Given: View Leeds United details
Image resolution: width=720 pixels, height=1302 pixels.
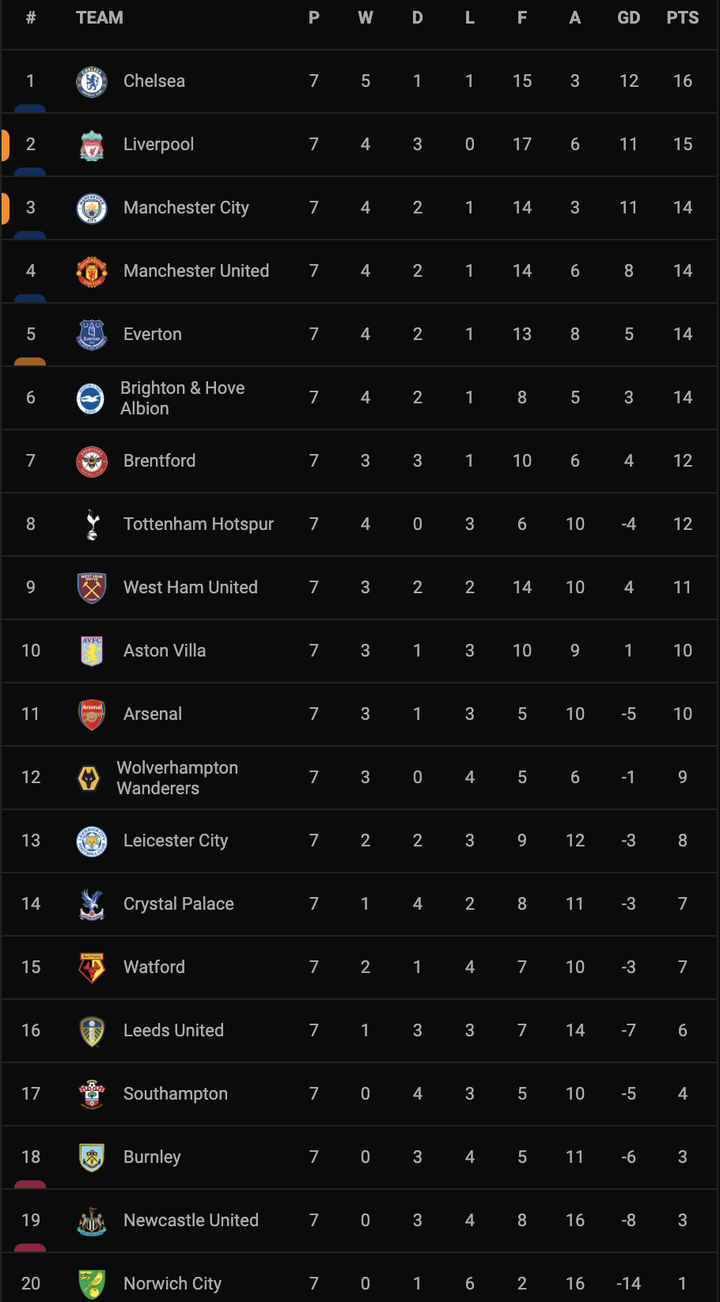Looking at the screenshot, I should (x=173, y=1030).
